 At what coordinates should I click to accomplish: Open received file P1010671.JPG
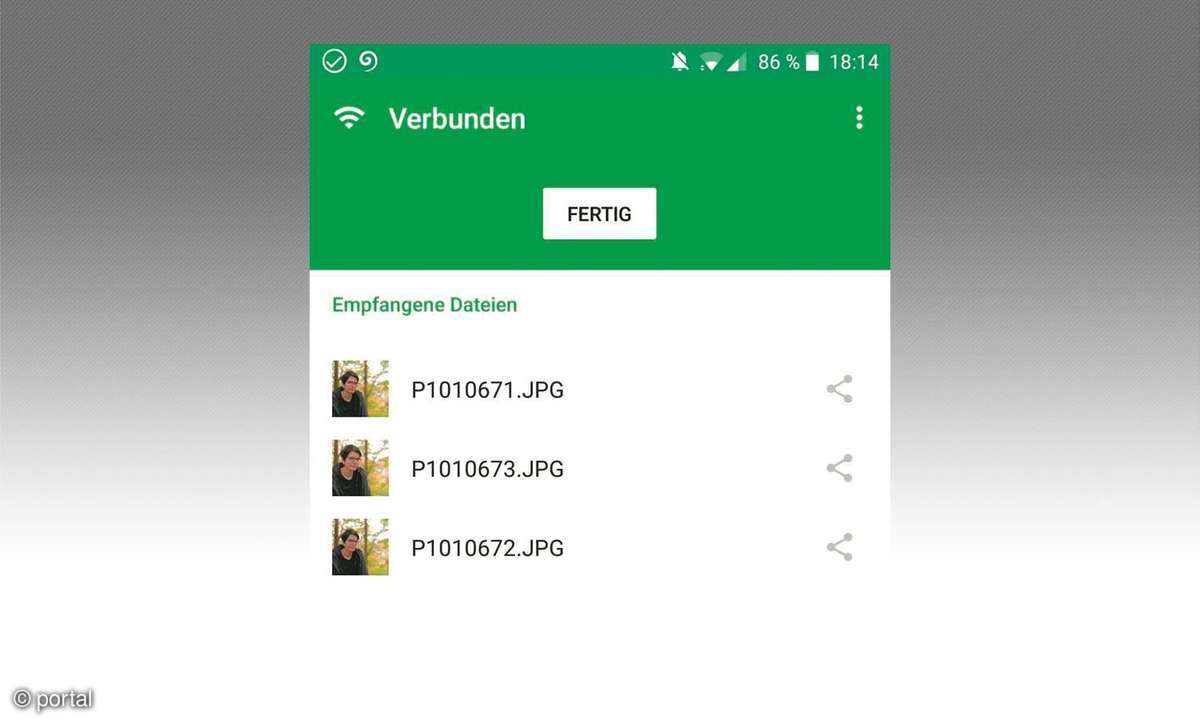487,390
